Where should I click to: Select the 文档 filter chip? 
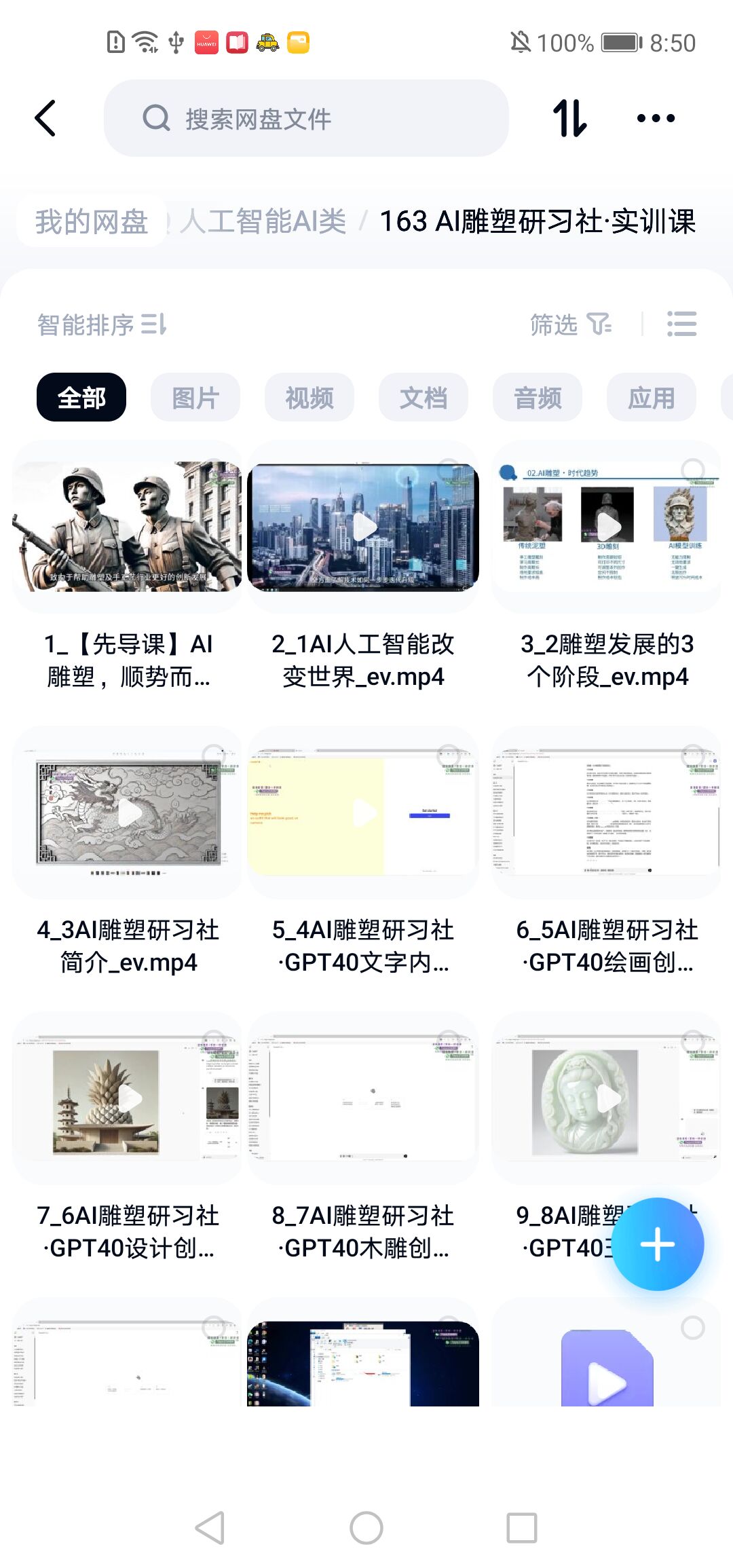tap(424, 398)
